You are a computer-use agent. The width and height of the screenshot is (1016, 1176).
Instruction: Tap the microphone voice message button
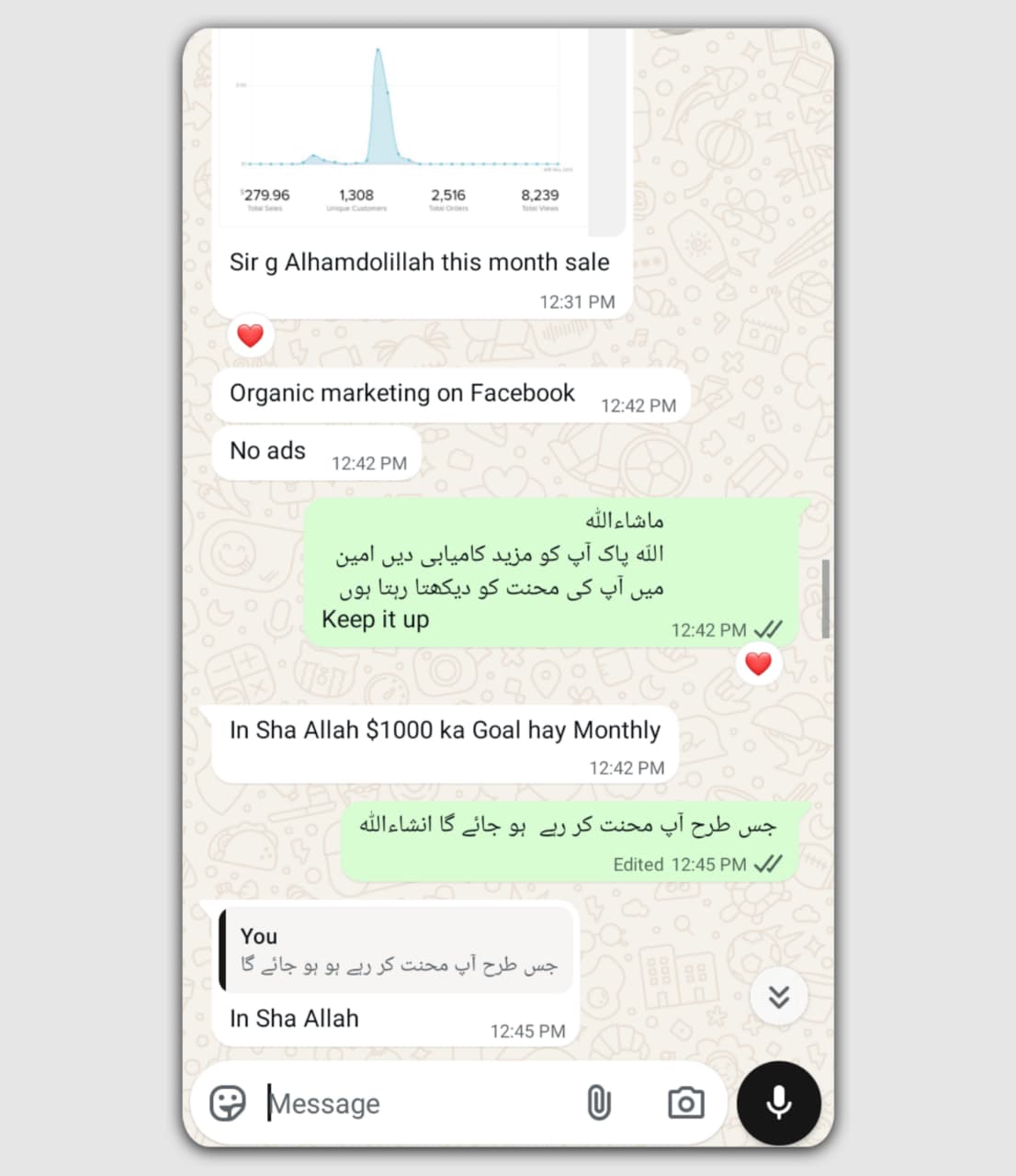[779, 1102]
